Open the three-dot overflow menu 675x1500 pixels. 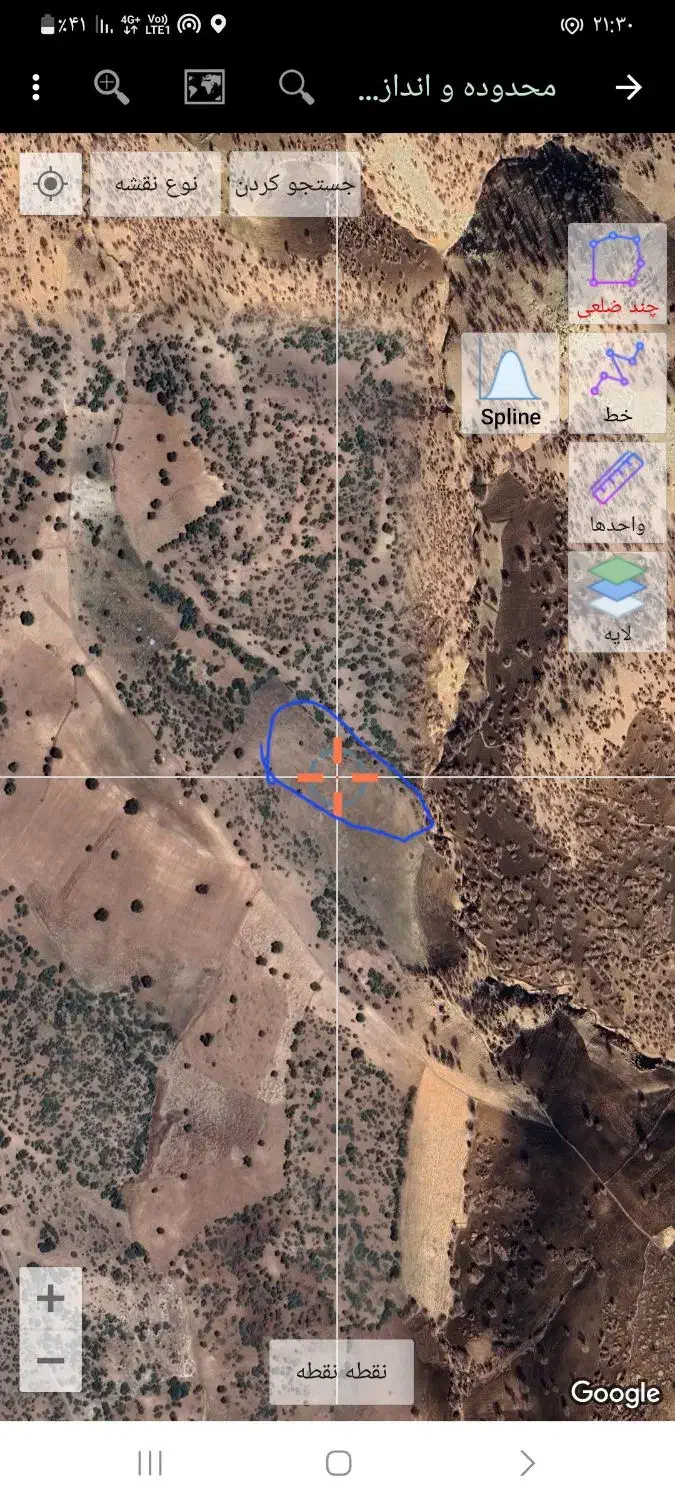[x=36, y=88]
